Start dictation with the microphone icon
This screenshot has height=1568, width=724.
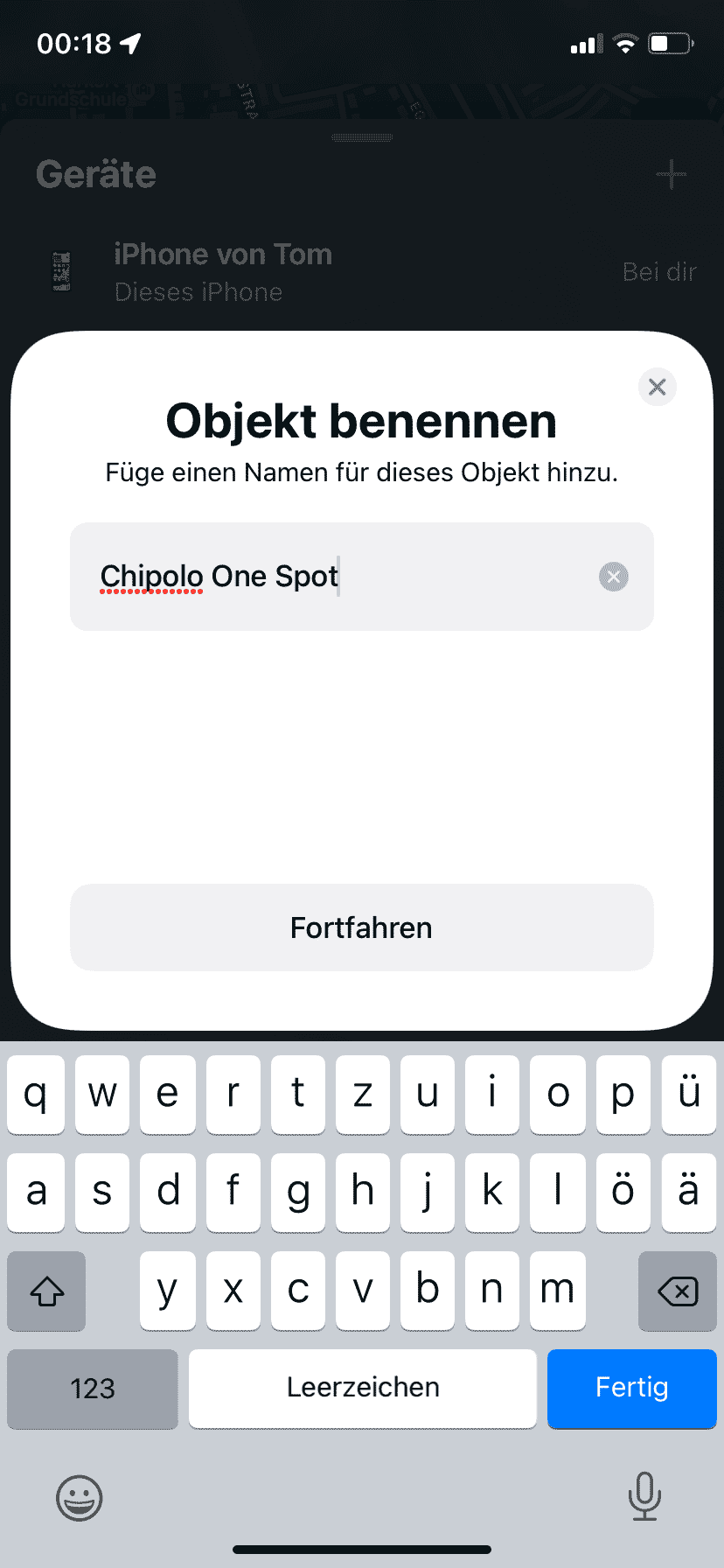(644, 1496)
